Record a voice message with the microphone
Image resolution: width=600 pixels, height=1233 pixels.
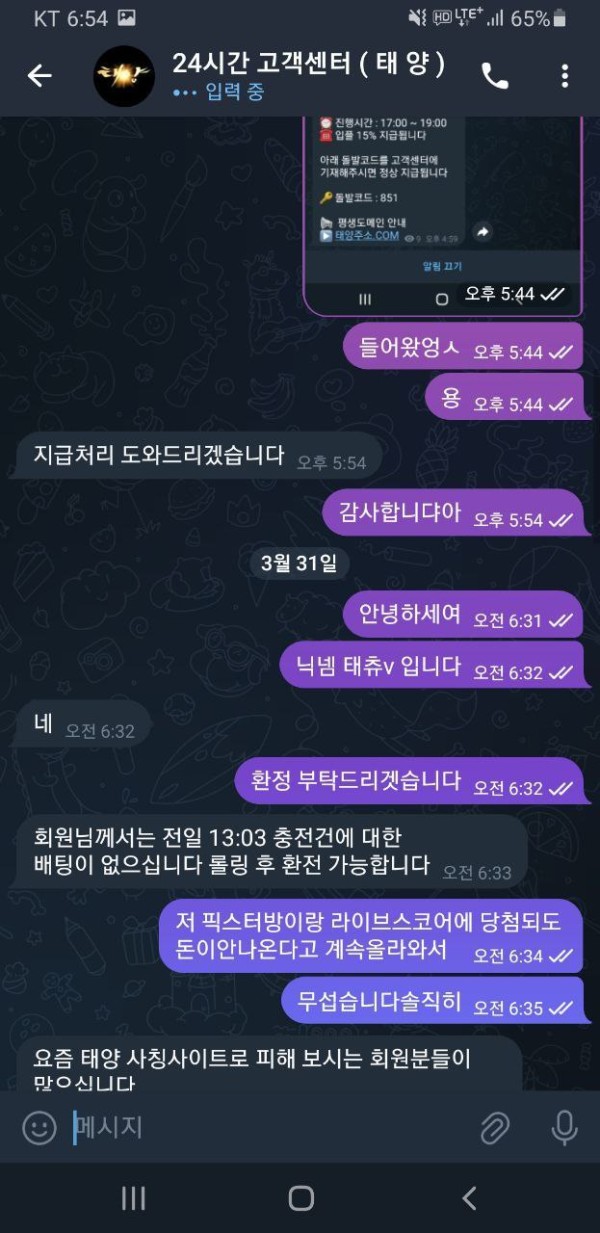[x=564, y=1128]
